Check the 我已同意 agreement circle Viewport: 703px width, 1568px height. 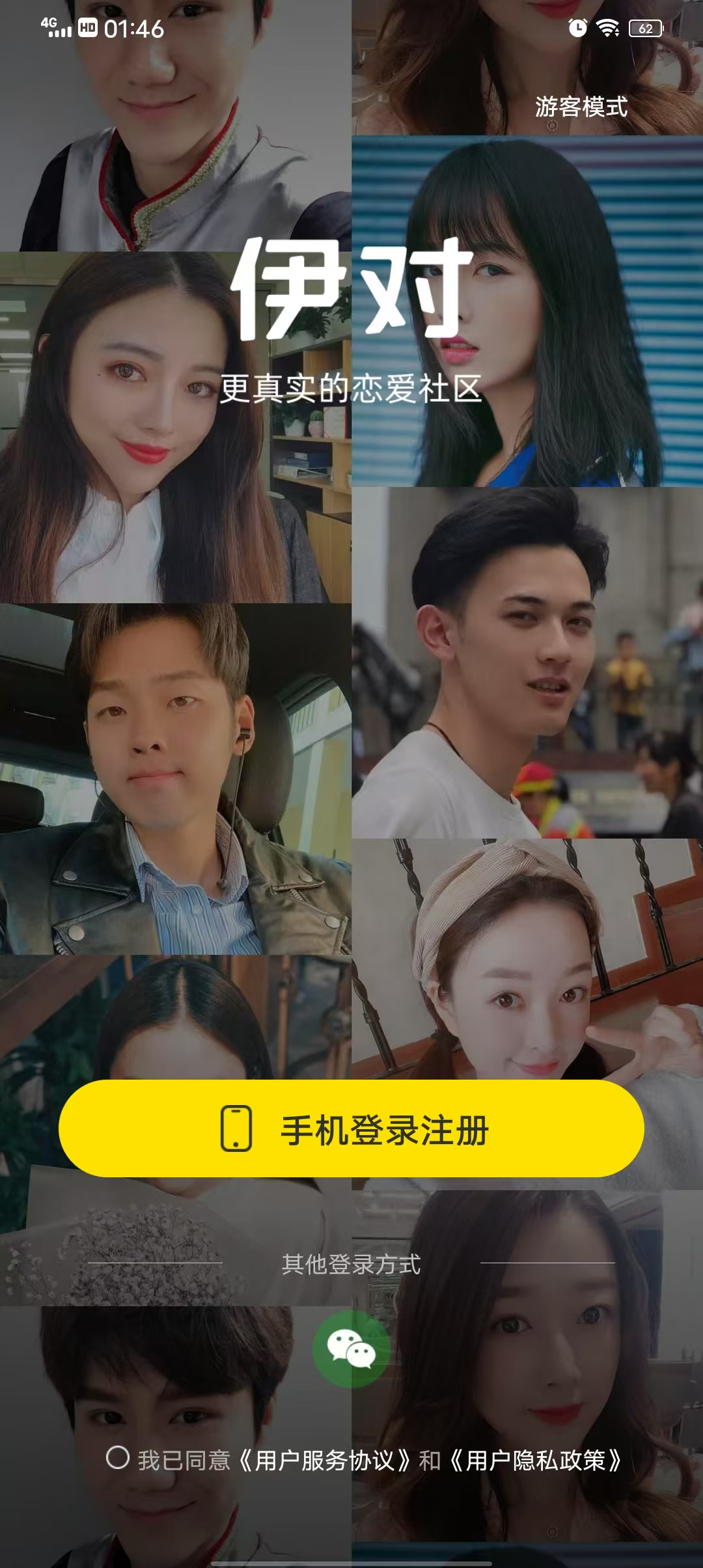click(x=118, y=1457)
